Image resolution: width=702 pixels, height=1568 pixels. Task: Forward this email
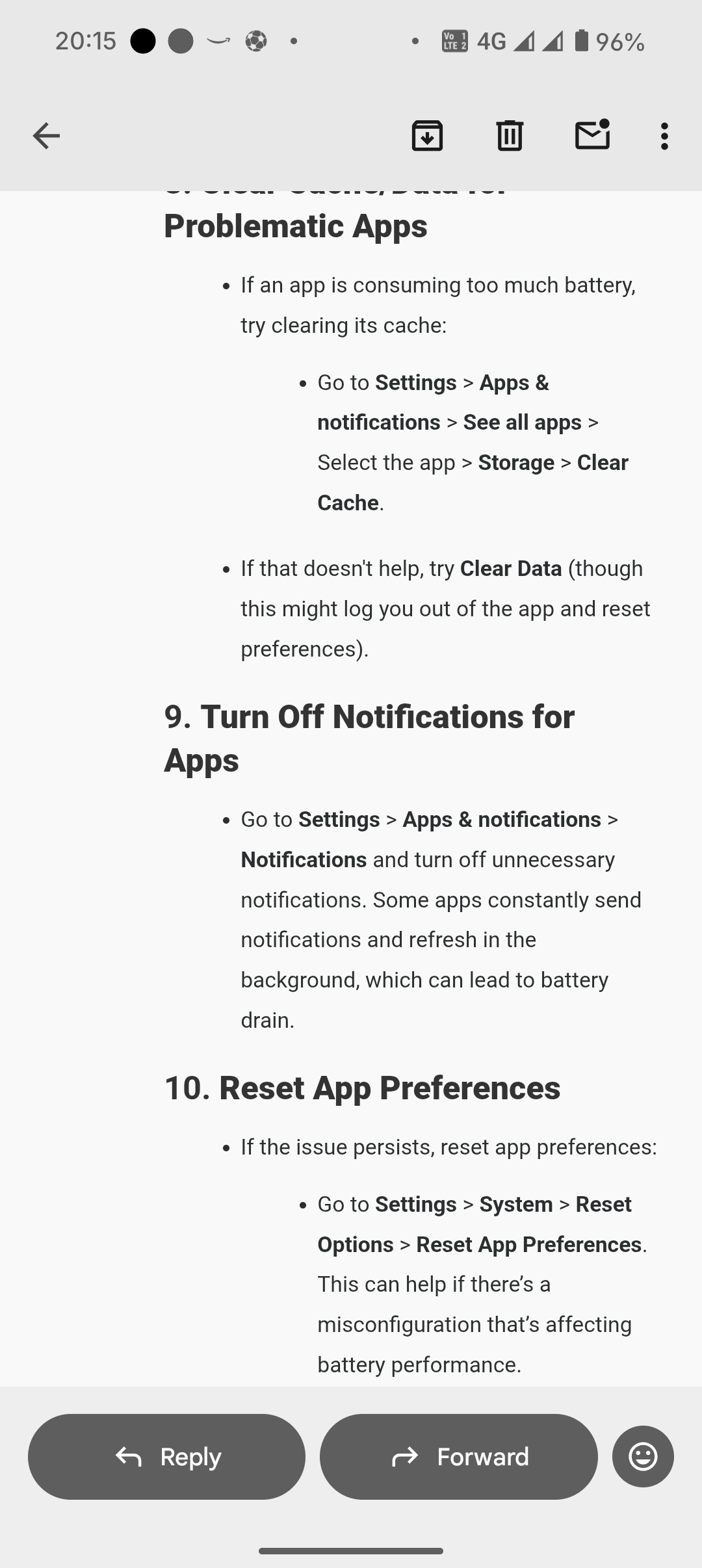click(458, 1457)
